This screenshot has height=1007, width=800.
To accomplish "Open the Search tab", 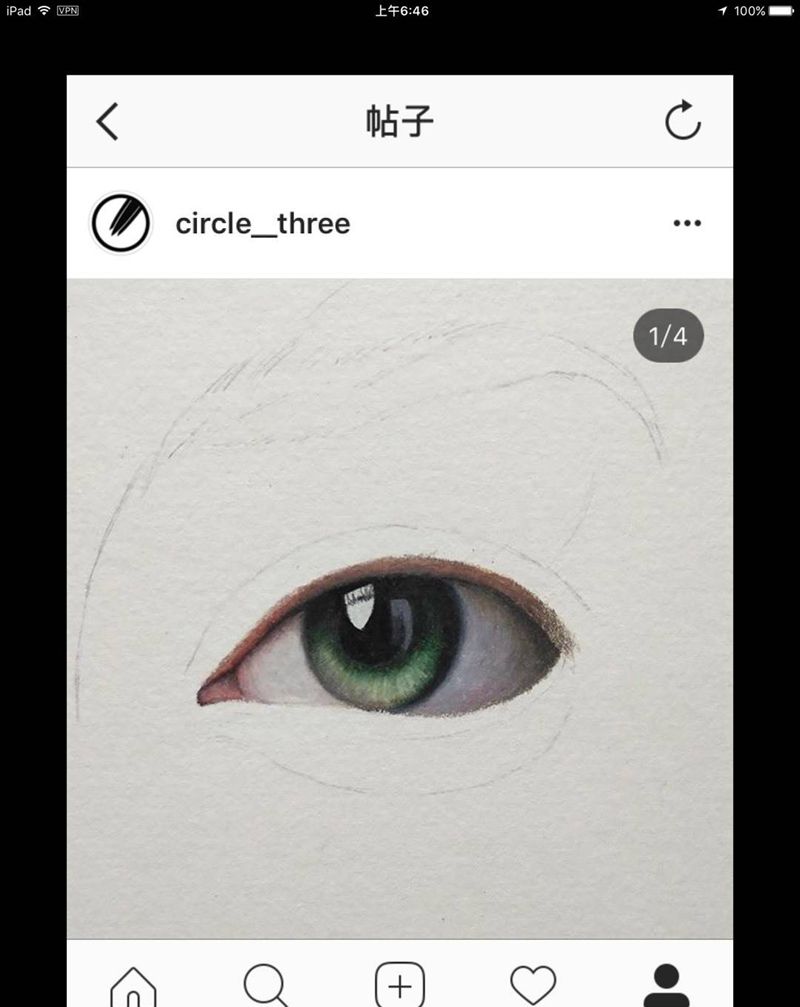I will [266, 985].
